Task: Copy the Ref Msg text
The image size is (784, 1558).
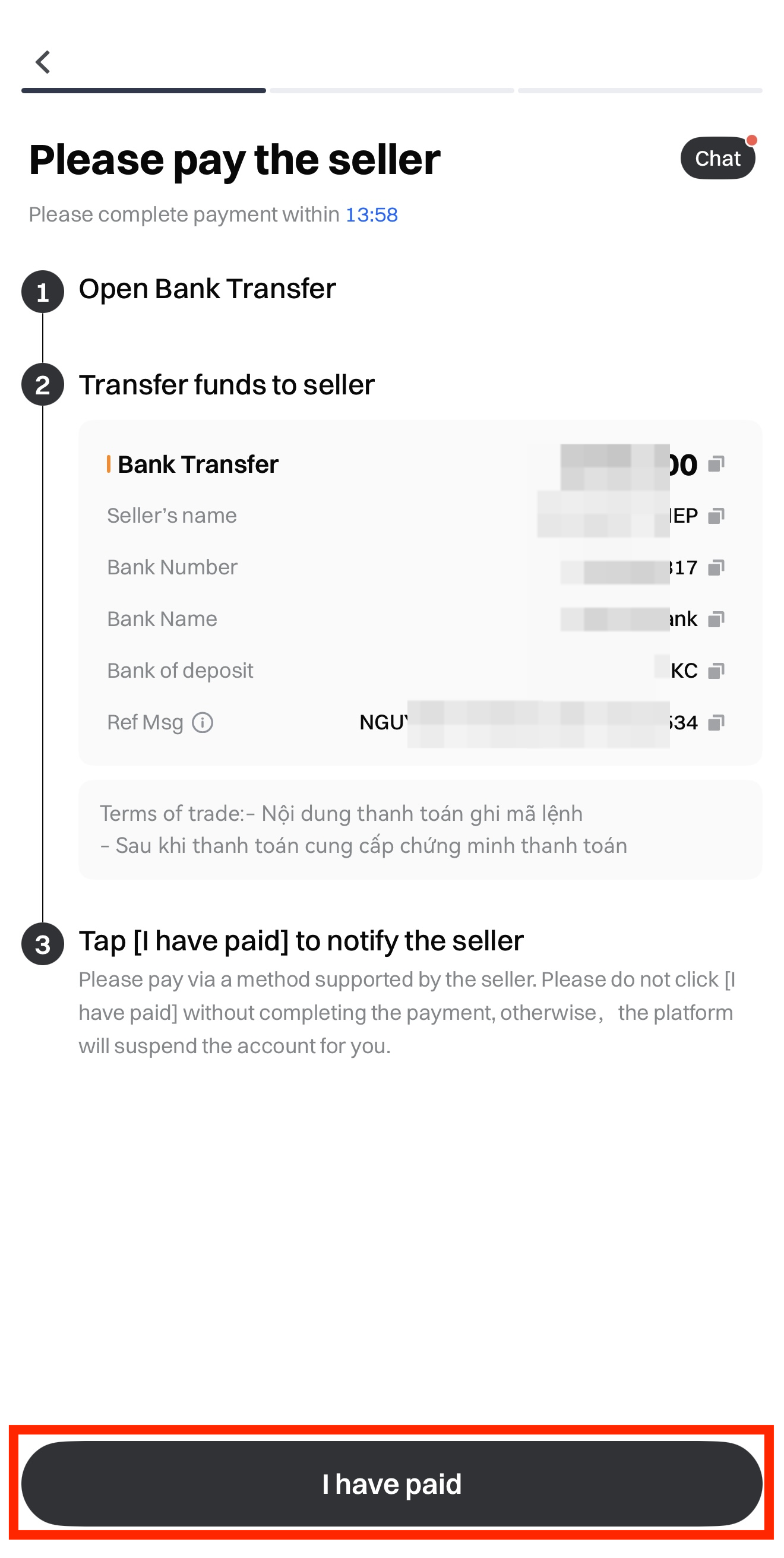Action: [x=716, y=723]
